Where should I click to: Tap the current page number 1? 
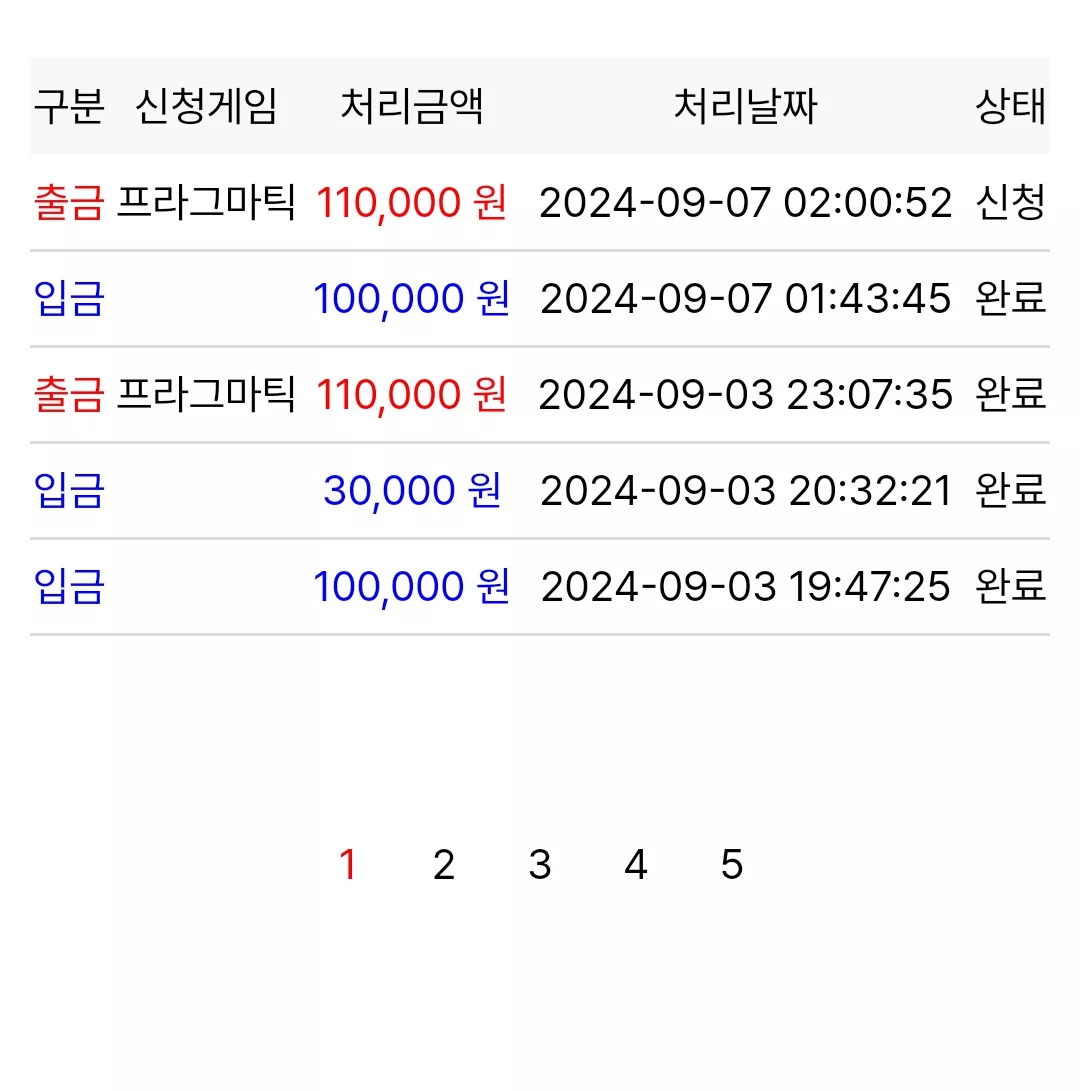coord(348,865)
